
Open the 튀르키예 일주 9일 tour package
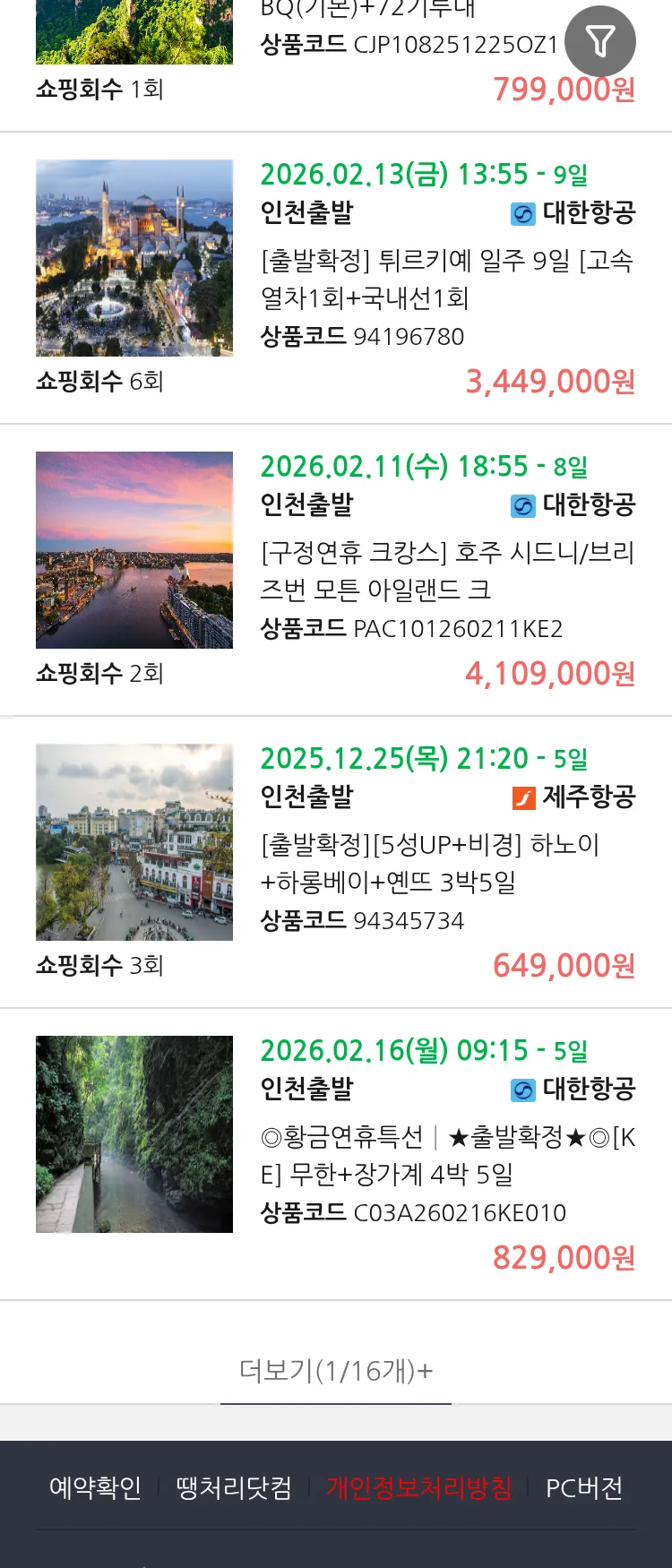[446, 279]
